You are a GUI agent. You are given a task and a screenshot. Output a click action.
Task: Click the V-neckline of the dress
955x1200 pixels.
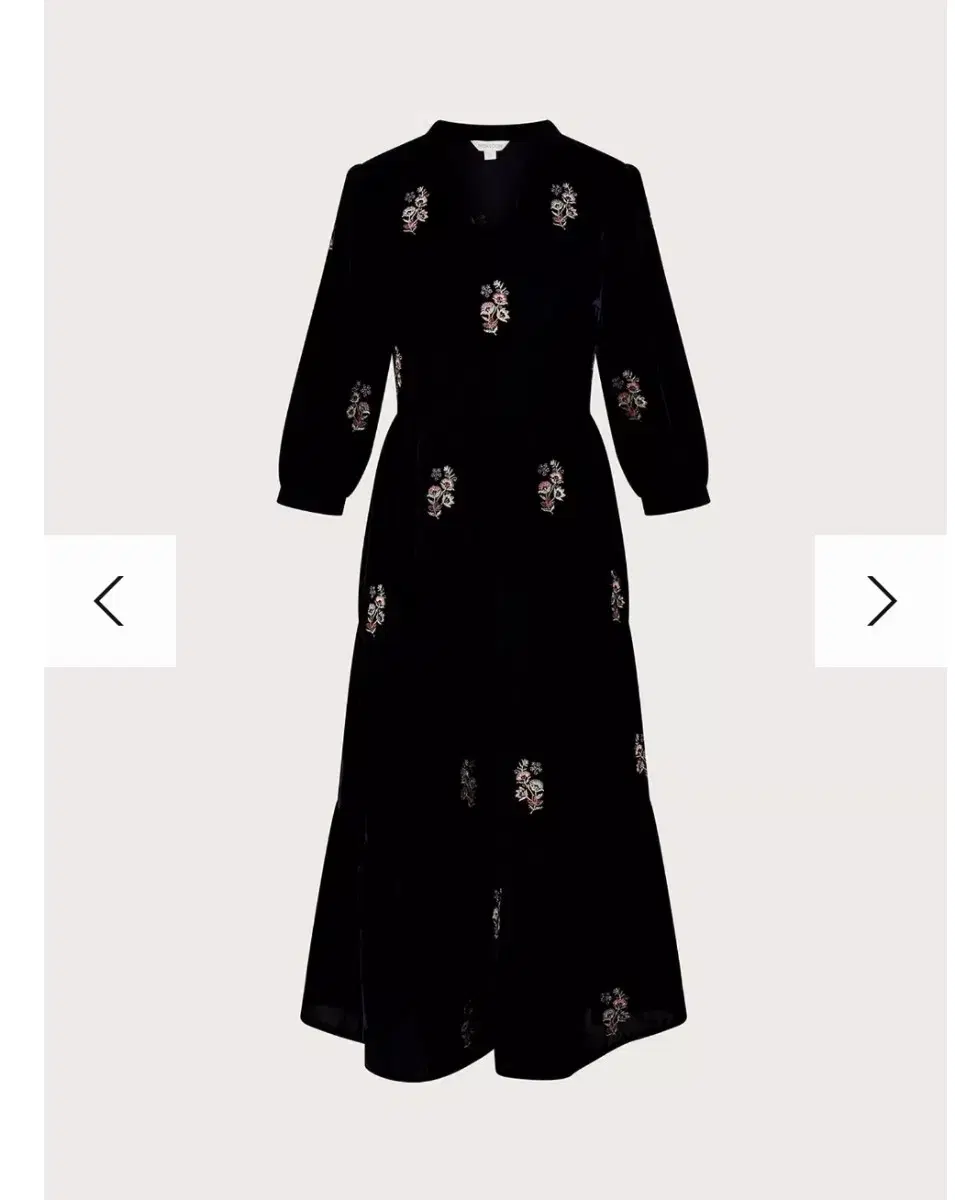(x=490, y=190)
